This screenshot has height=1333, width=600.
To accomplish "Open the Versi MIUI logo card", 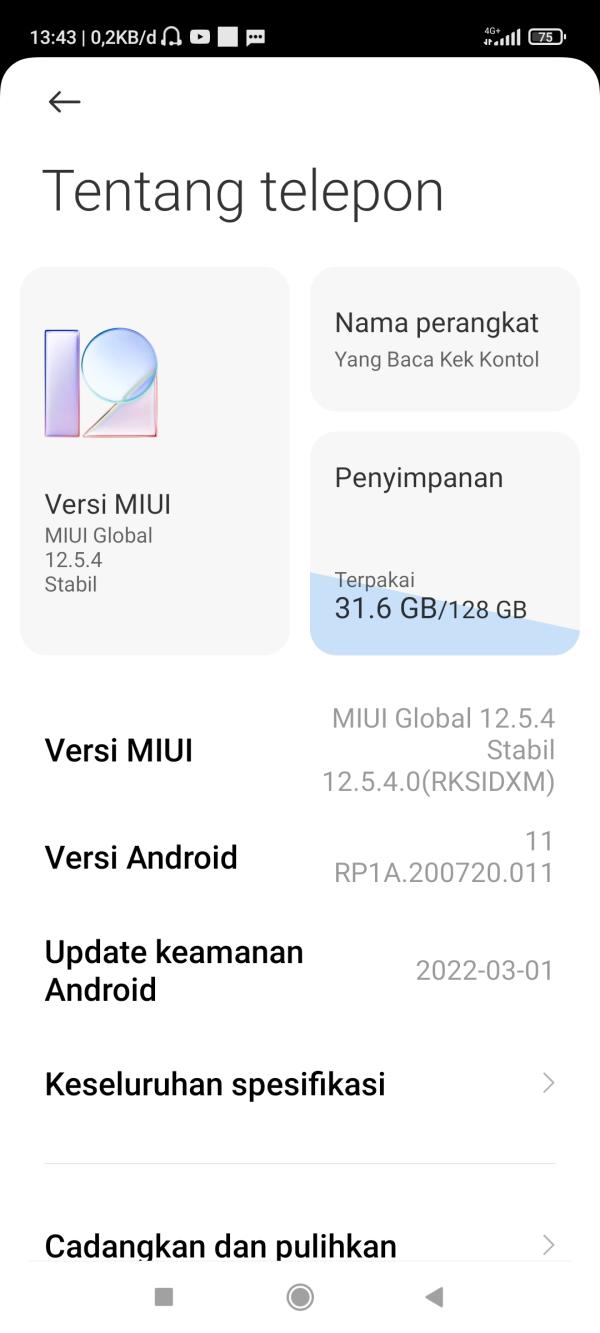I will (155, 460).
